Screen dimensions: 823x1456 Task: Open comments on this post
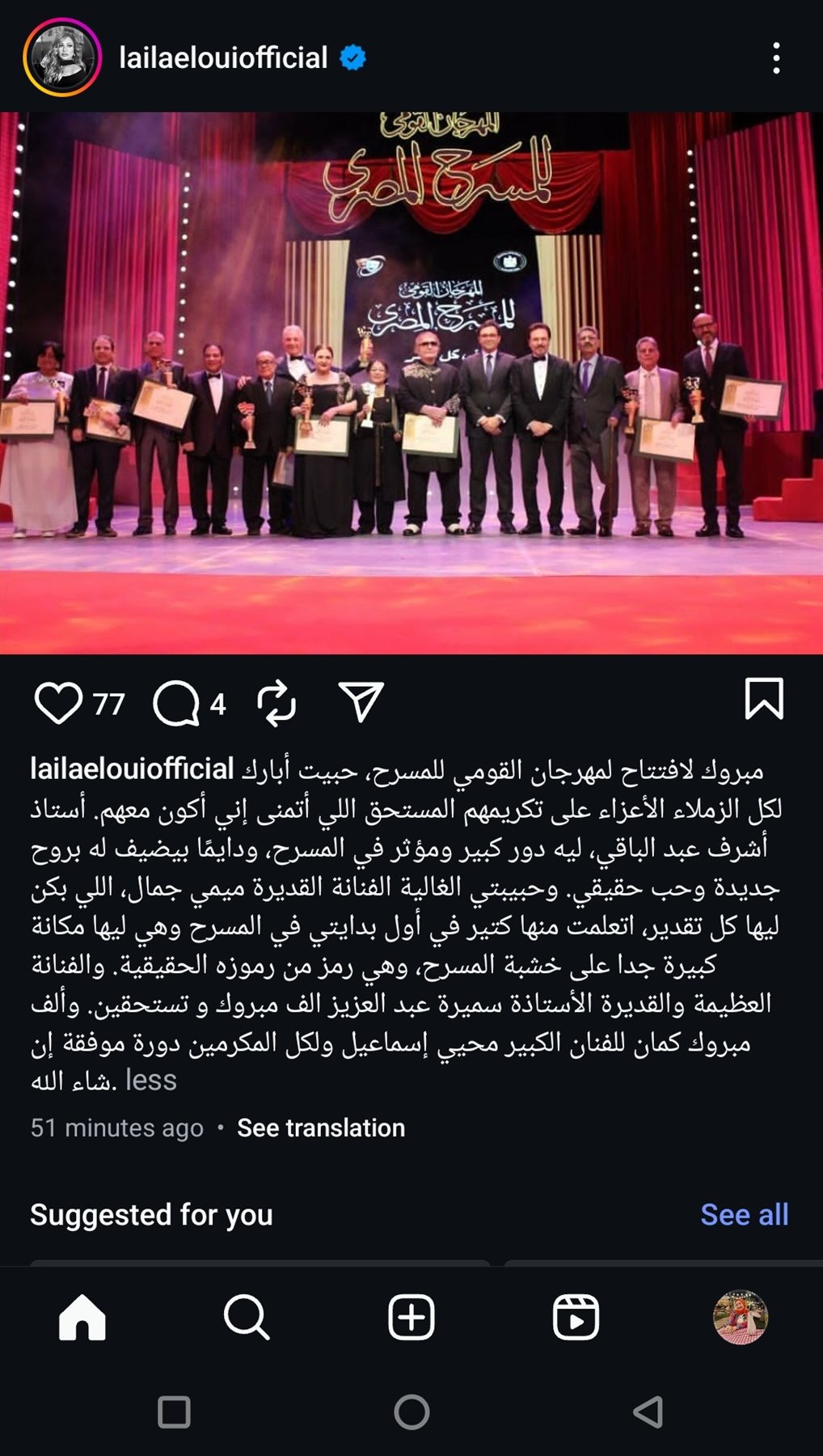pyautogui.click(x=176, y=702)
